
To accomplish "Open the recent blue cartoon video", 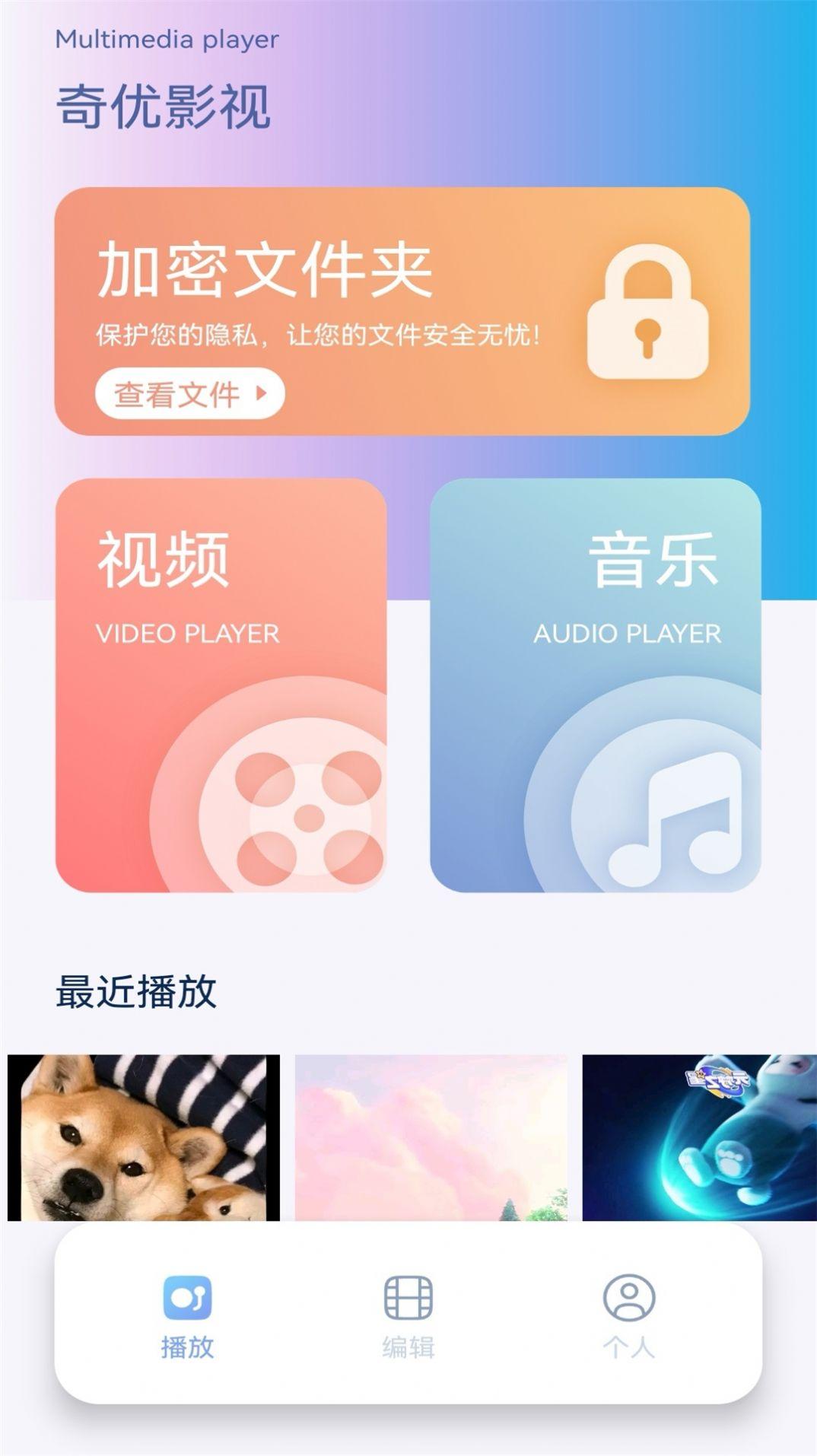I will (698, 1137).
